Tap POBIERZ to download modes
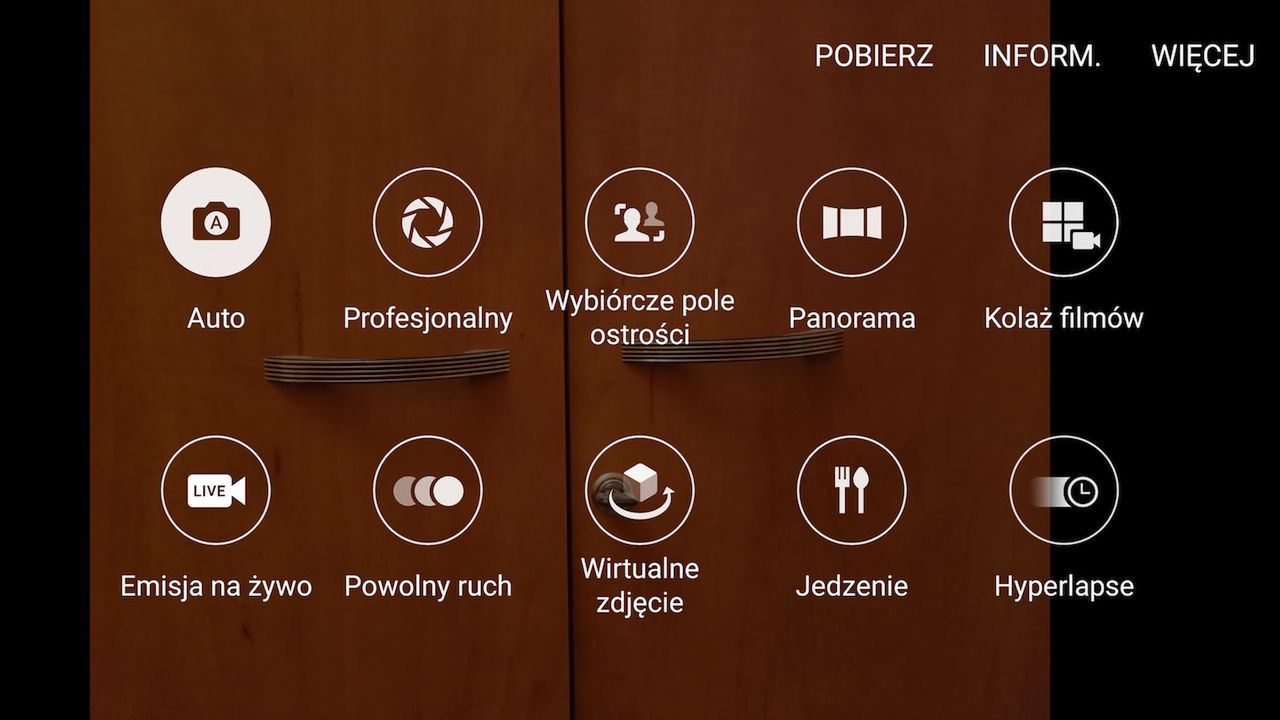This screenshot has height=720, width=1280. 873,56
